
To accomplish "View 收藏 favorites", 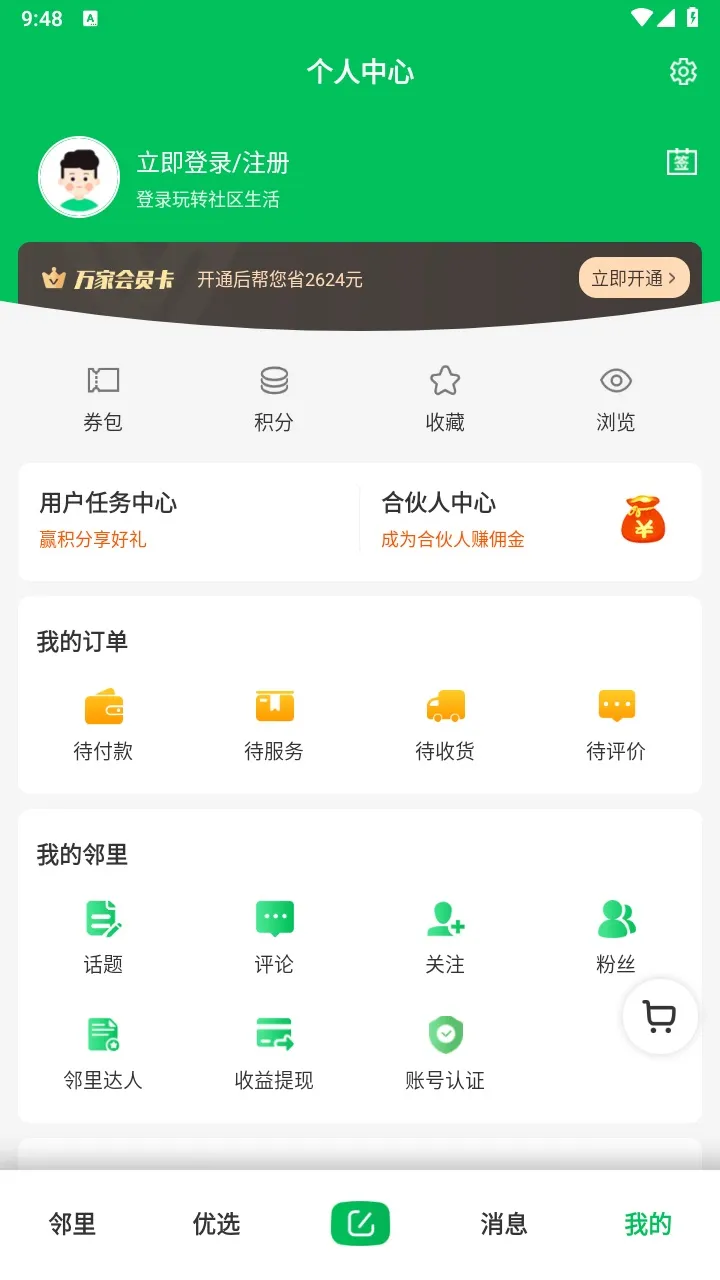I will [445, 398].
